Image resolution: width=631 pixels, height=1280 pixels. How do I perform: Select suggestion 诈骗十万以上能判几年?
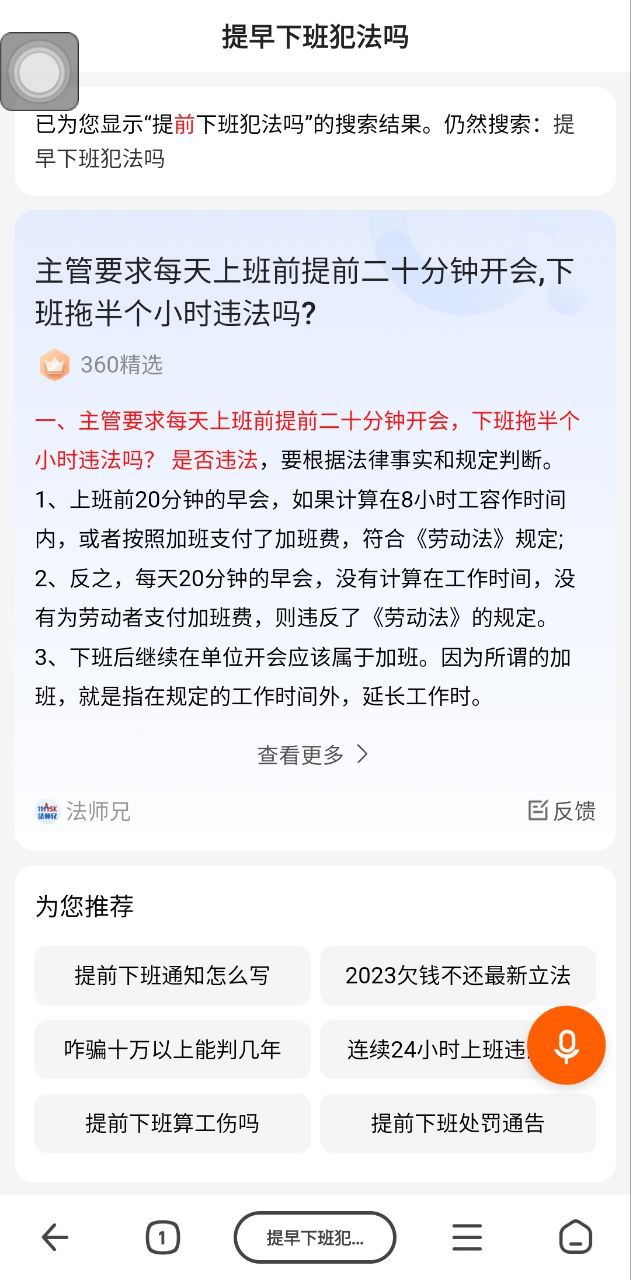[172, 1049]
